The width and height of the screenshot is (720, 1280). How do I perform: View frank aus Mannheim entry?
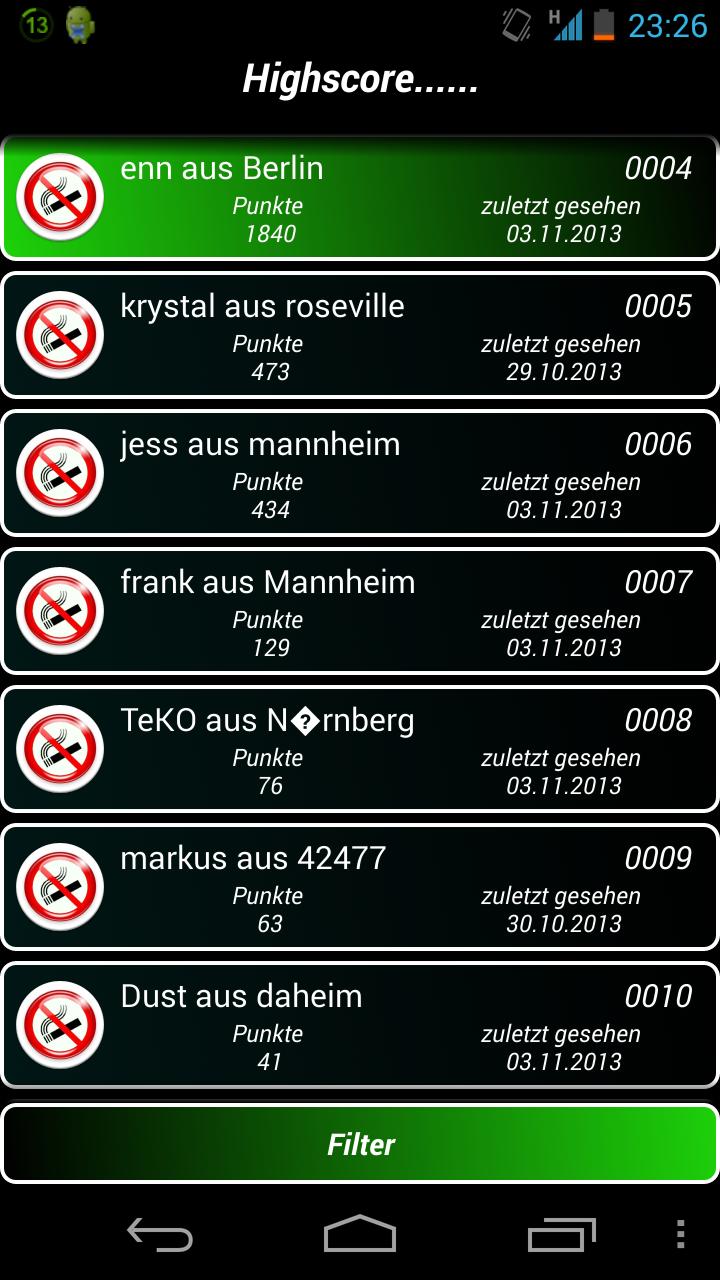[x=360, y=612]
